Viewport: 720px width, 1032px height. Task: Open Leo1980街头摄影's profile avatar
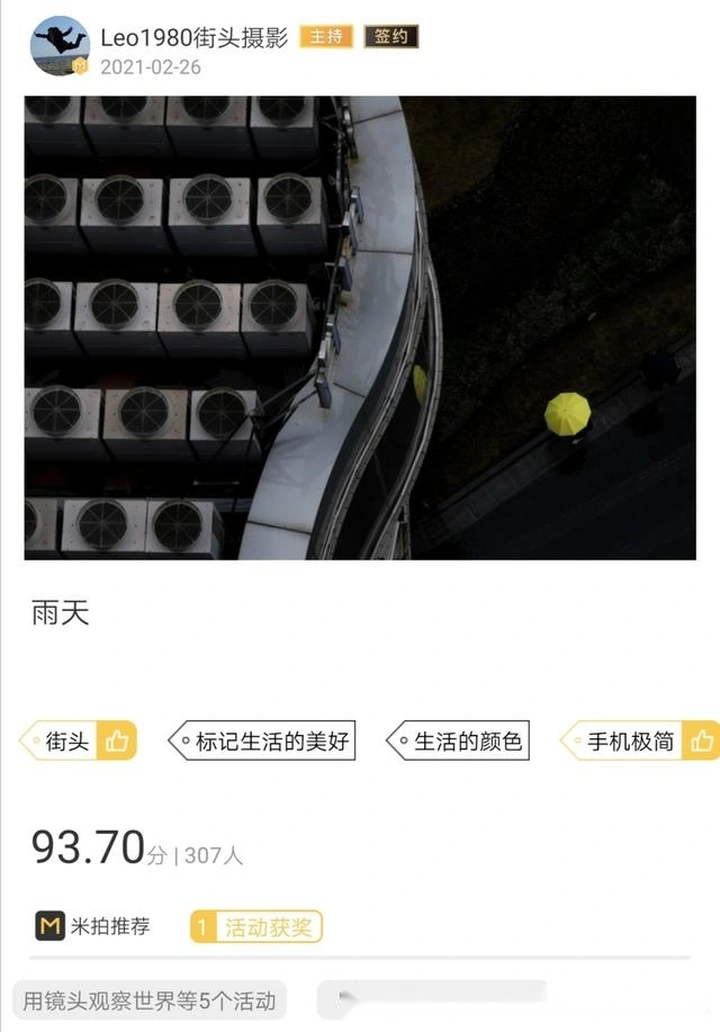60,45
